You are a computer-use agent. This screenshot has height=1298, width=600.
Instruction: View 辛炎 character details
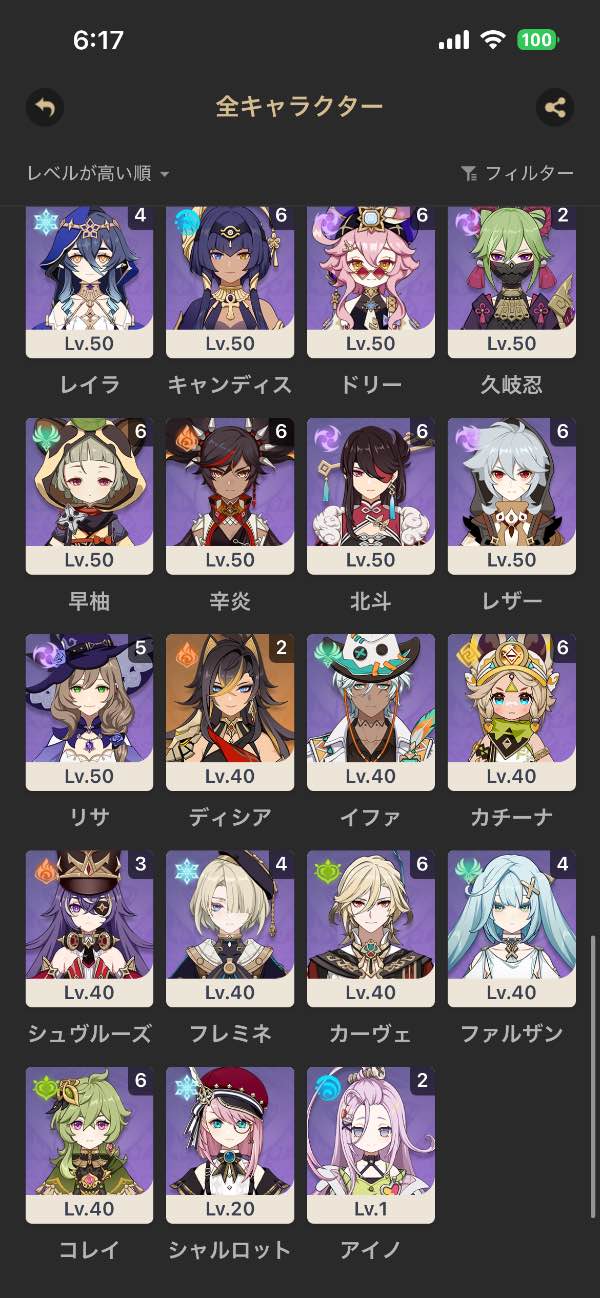click(230, 496)
